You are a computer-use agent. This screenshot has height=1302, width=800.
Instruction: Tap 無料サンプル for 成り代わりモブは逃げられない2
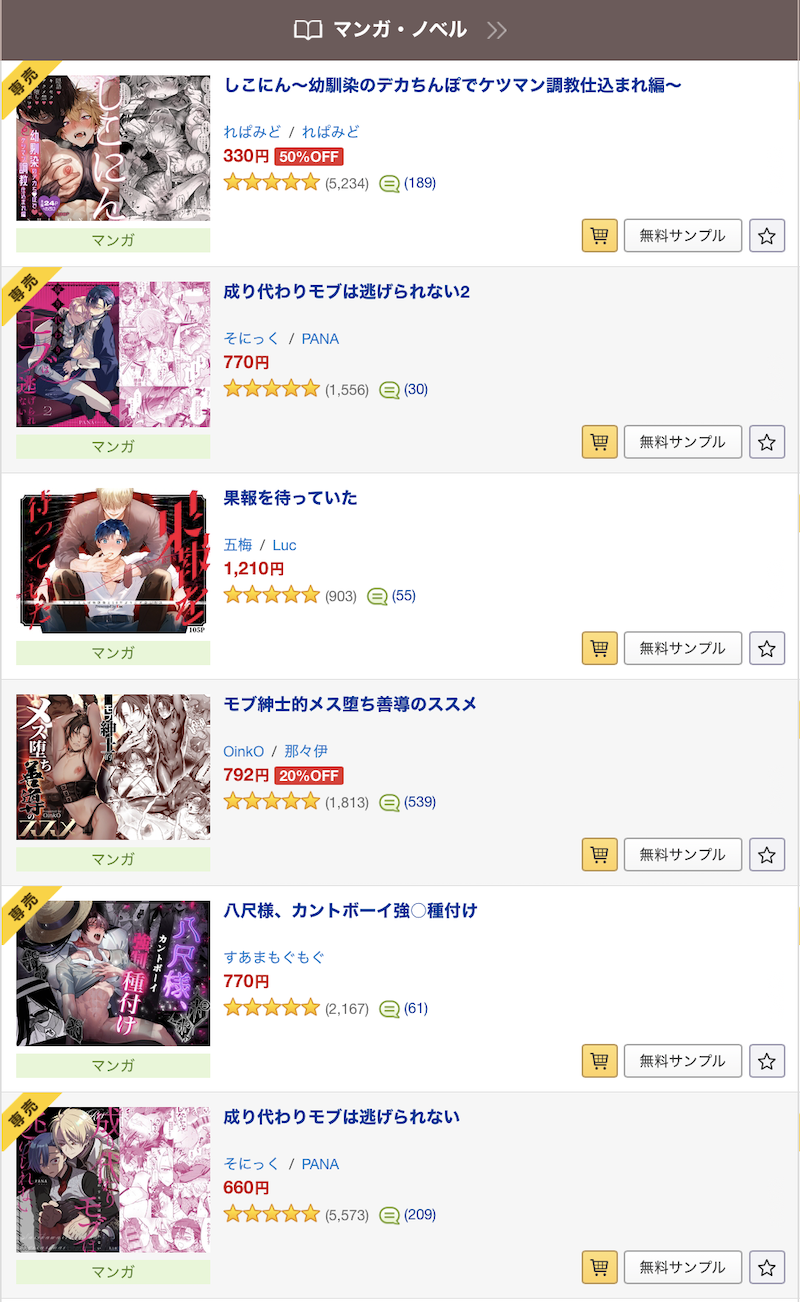[682, 442]
